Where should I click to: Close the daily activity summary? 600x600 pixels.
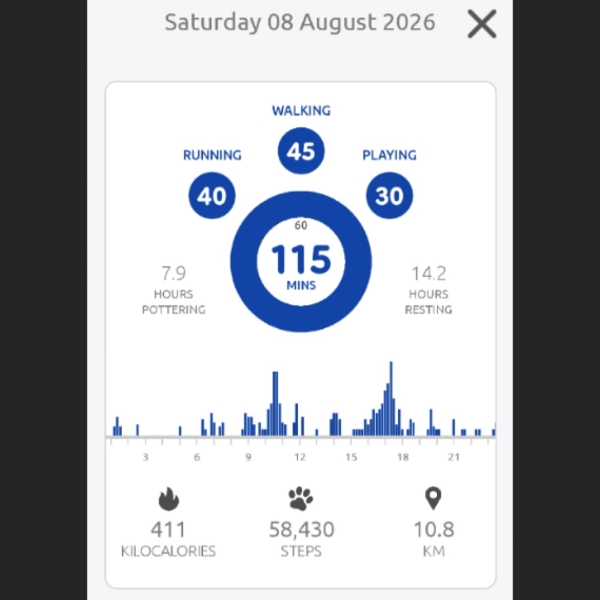point(482,24)
